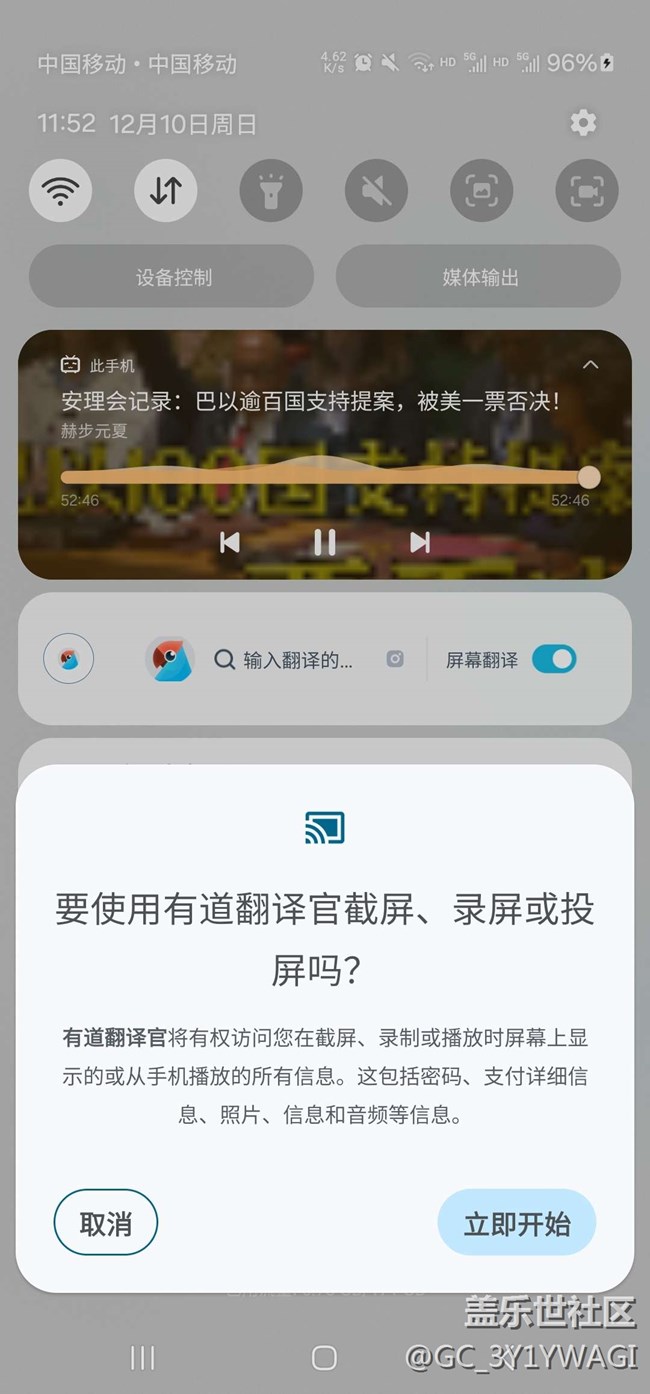Tap the system home button
Viewport: 650px width, 1394px height.
pyautogui.click(x=325, y=1357)
